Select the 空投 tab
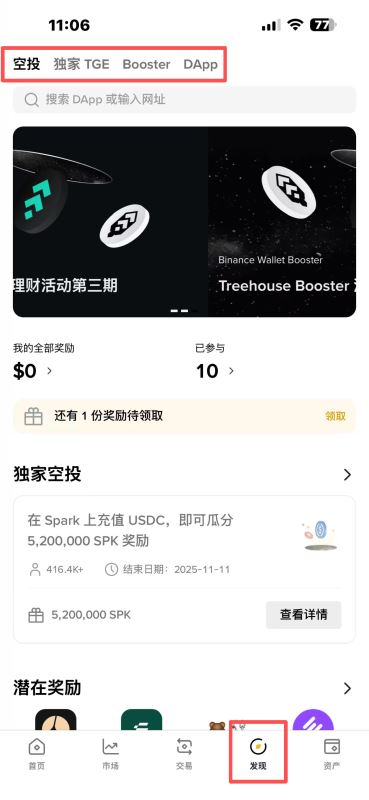Screen dimensions: 369x800 coord(27,64)
